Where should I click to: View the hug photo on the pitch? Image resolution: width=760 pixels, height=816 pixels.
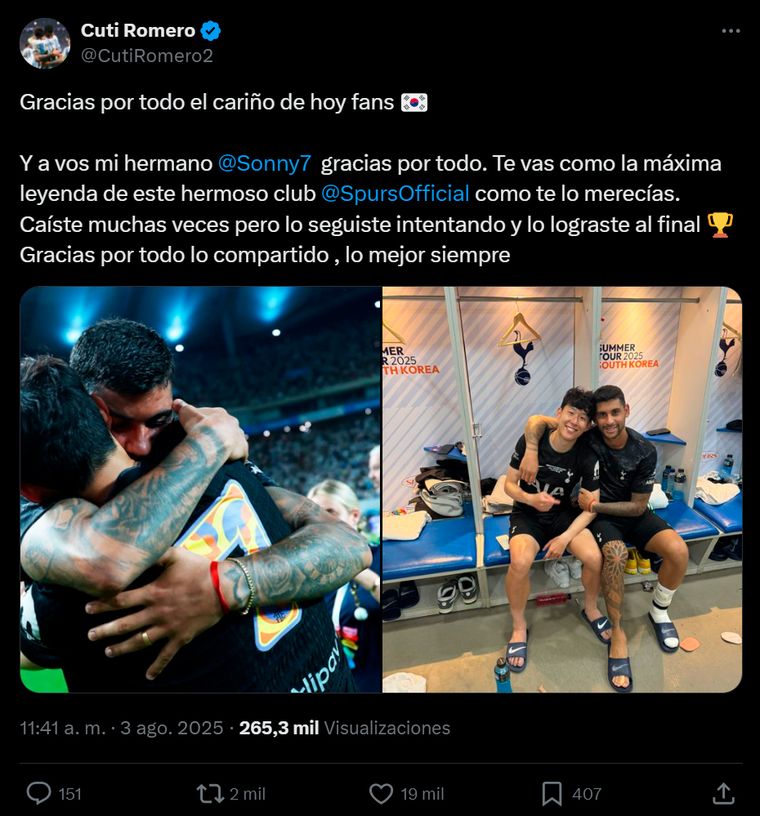(200, 490)
